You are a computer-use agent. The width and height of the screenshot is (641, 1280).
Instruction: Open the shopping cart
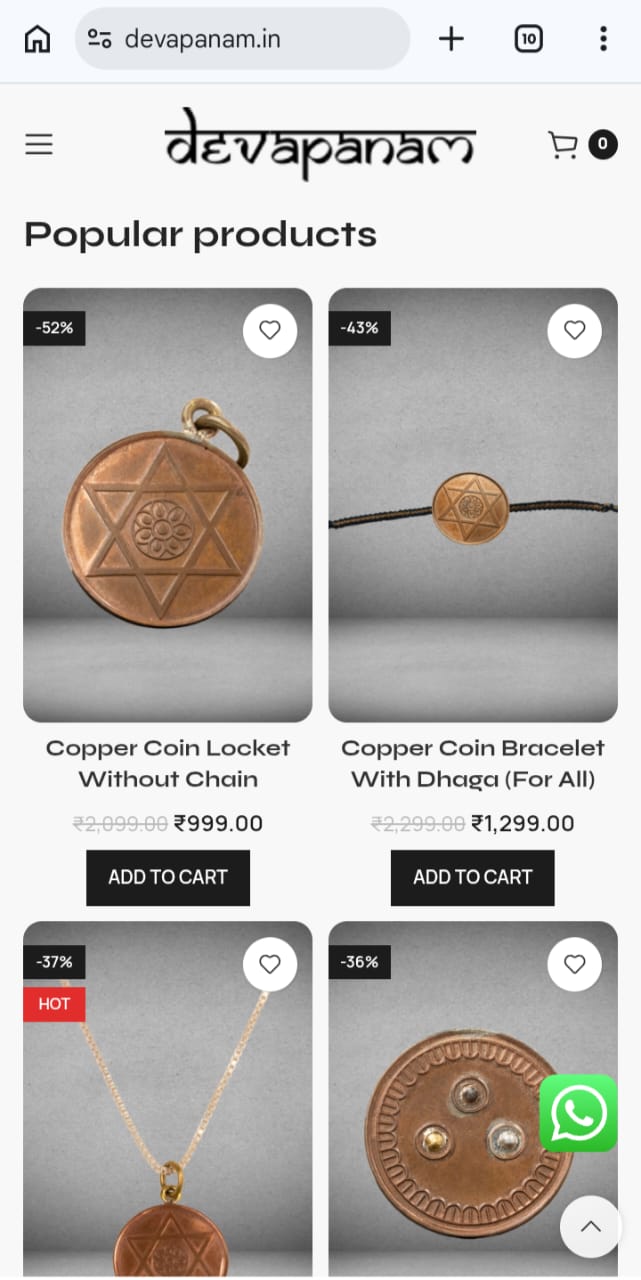point(564,145)
